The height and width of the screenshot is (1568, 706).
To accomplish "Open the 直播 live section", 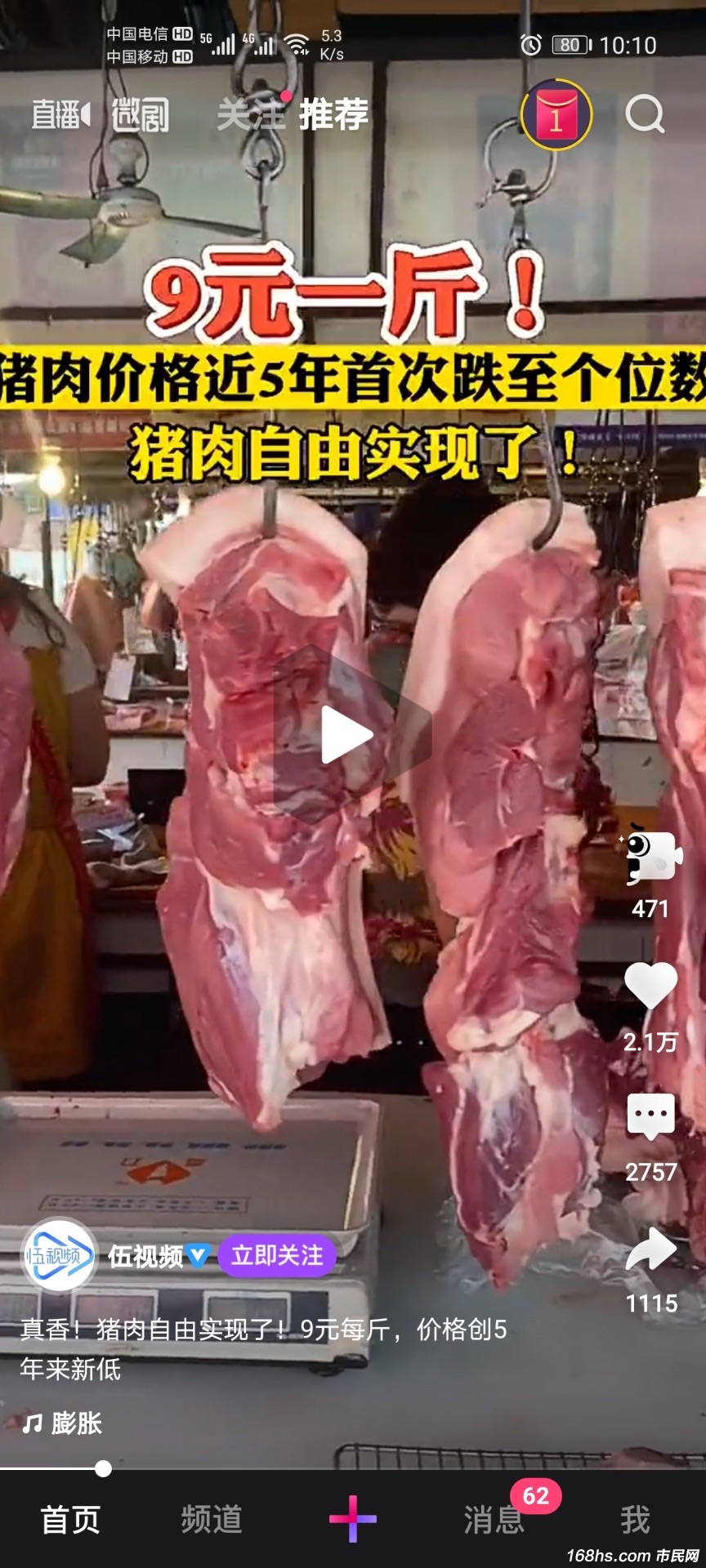I will [60, 114].
